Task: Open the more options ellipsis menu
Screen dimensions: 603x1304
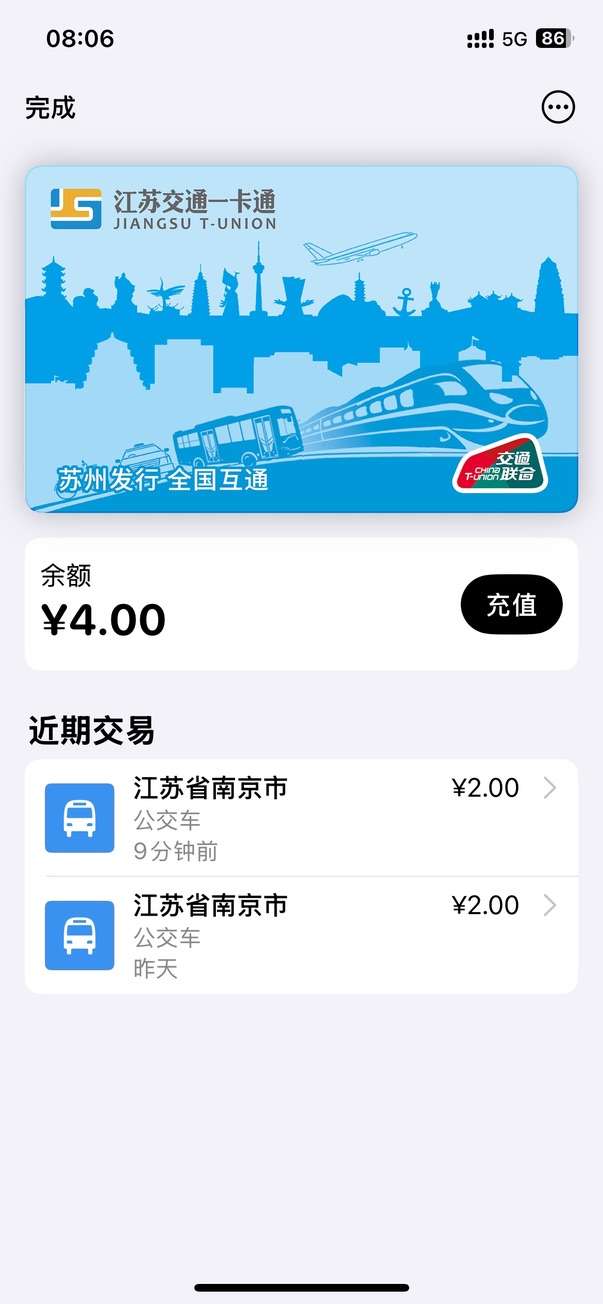Action: coord(558,107)
